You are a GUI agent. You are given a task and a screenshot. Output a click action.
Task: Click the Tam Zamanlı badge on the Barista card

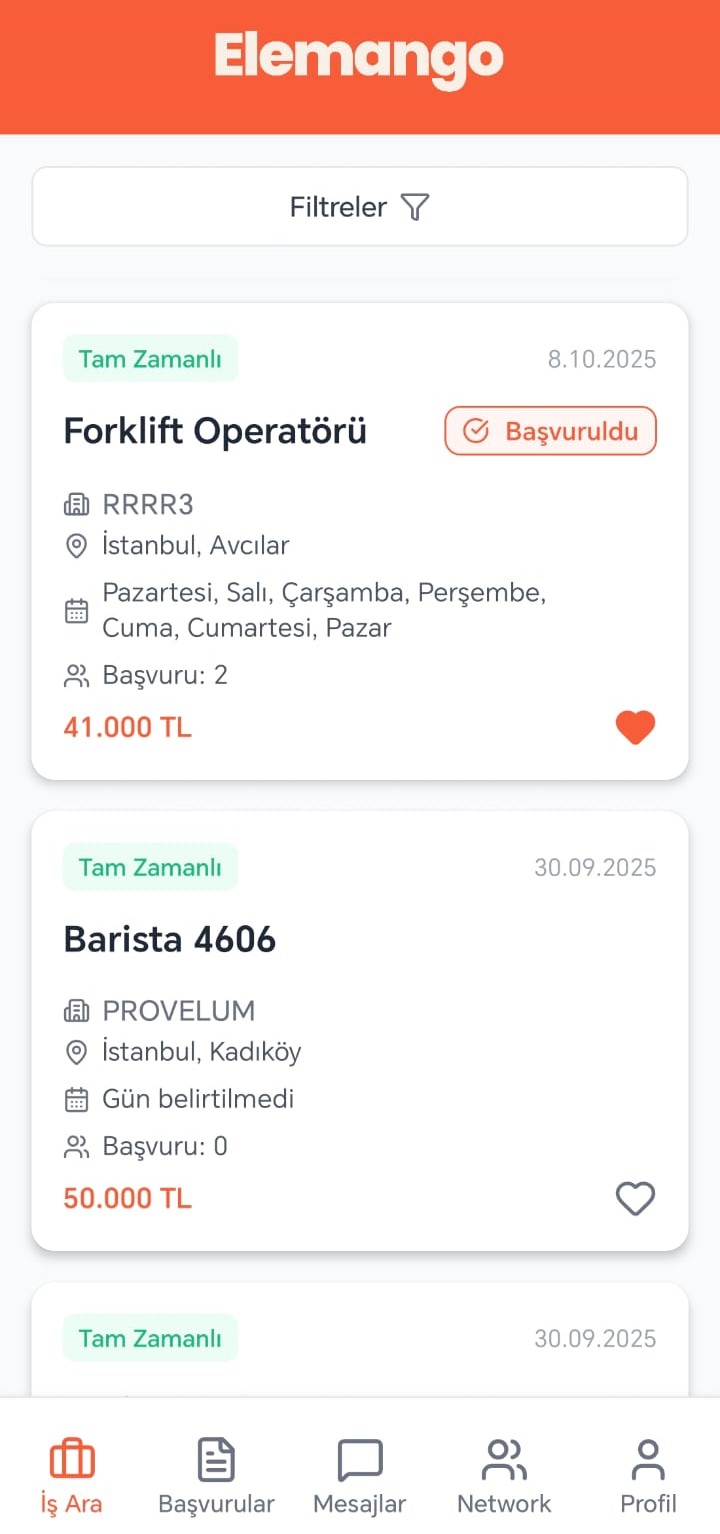click(x=150, y=867)
